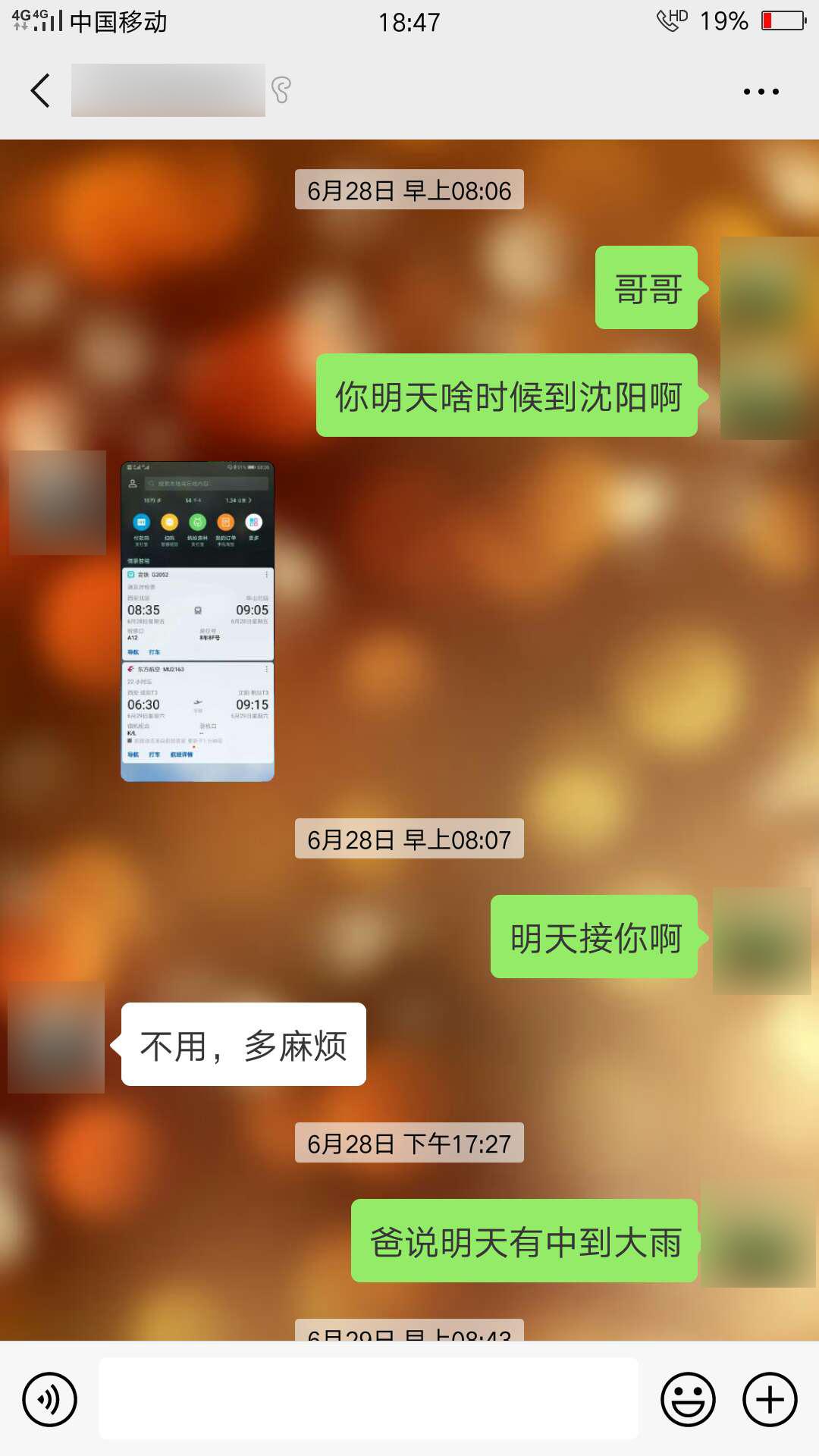Open the plus attachments menu

(x=770, y=1399)
